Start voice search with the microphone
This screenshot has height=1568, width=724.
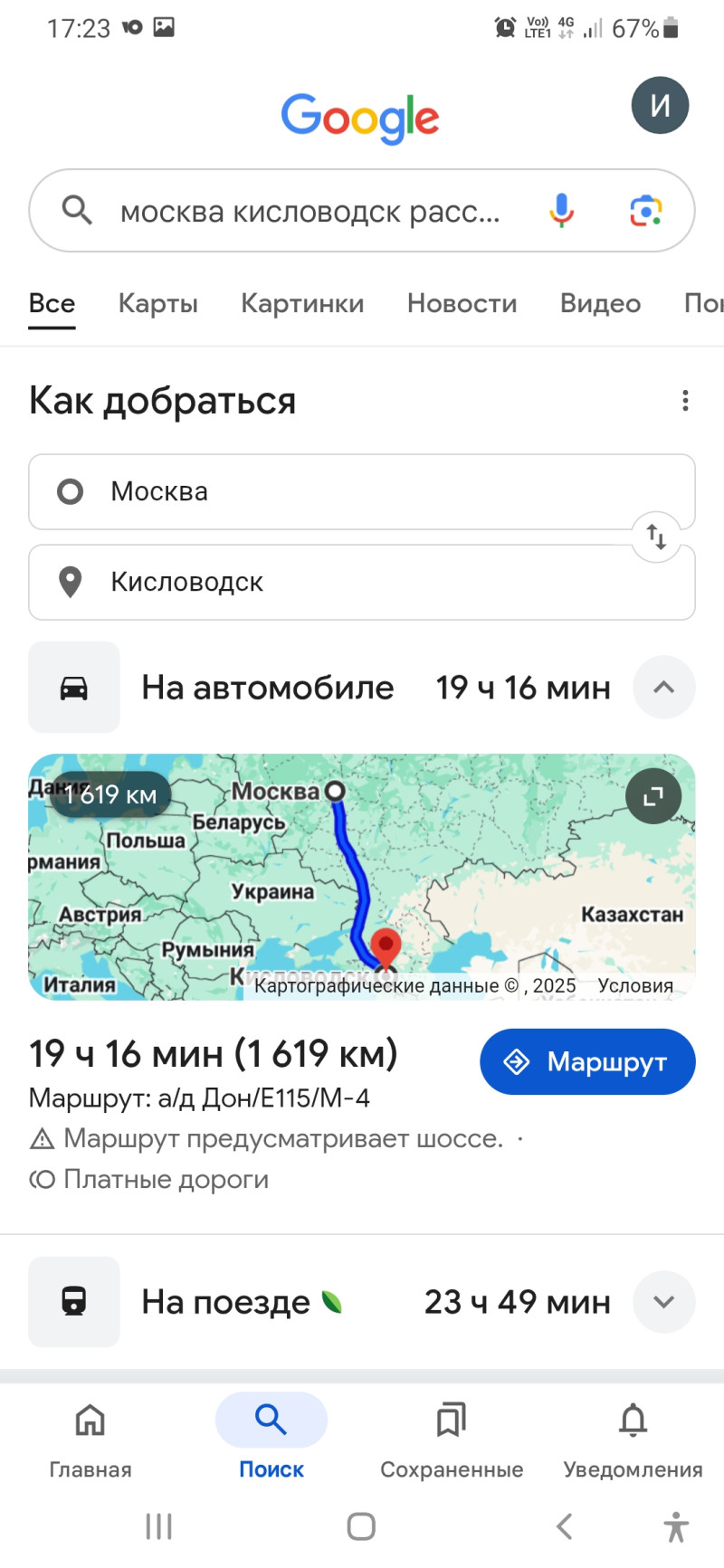(x=561, y=211)
